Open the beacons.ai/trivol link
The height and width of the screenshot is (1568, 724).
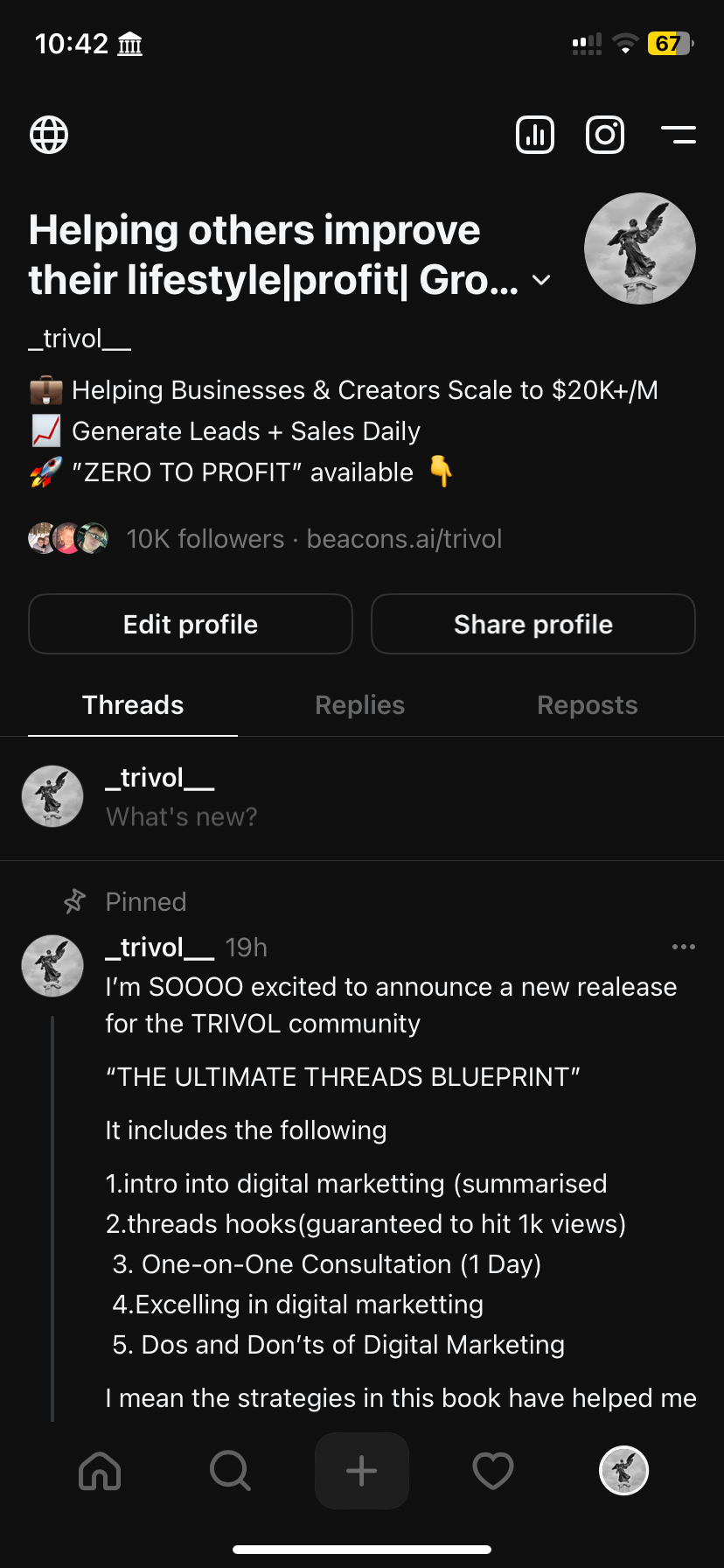(x=405, y=539)
